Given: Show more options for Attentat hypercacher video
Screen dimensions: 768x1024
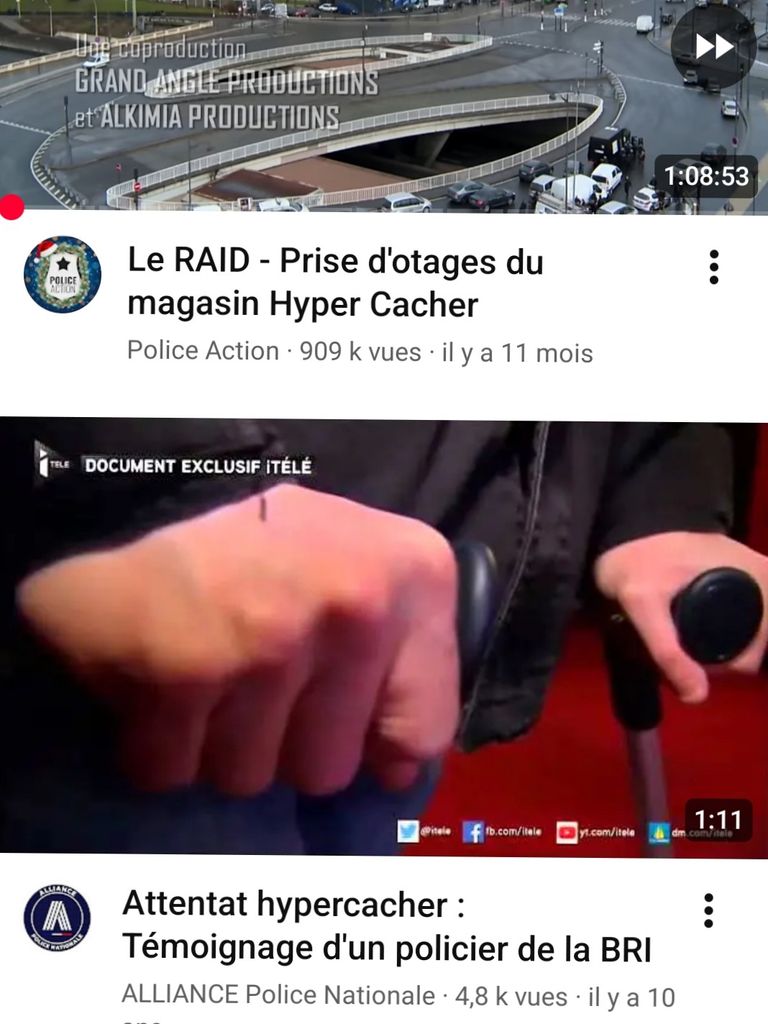Looking at the screenshot, I should pos(708,911).
